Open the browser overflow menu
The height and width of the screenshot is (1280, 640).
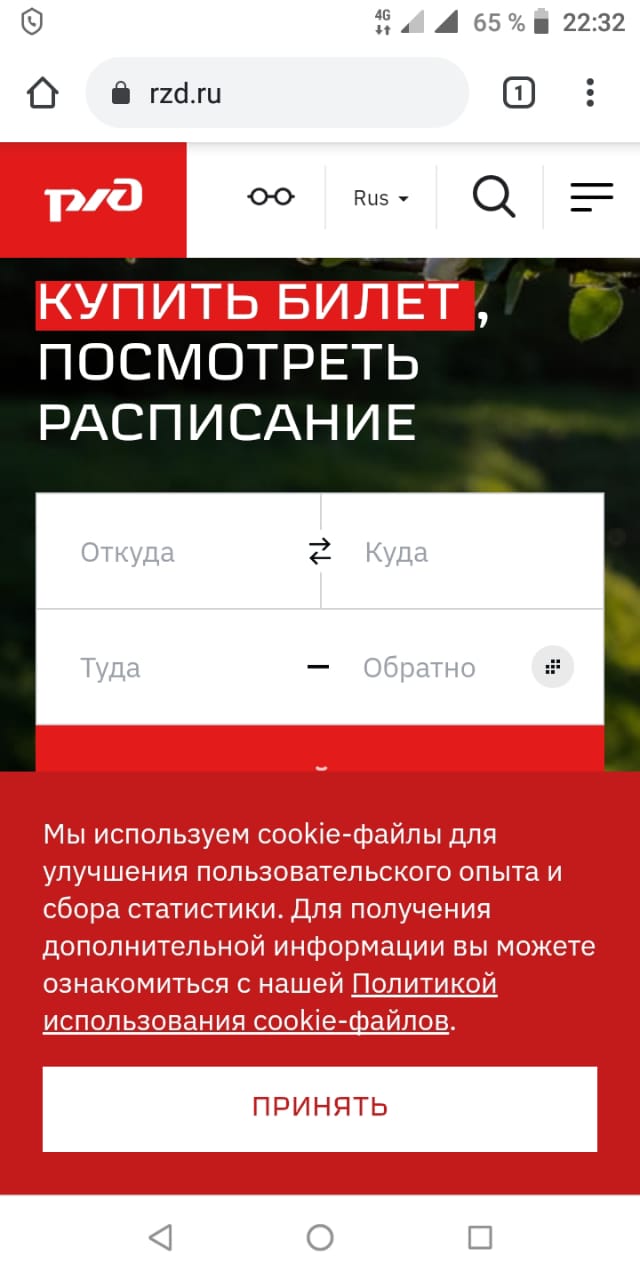pyautogui.click(x=590, y=93)
